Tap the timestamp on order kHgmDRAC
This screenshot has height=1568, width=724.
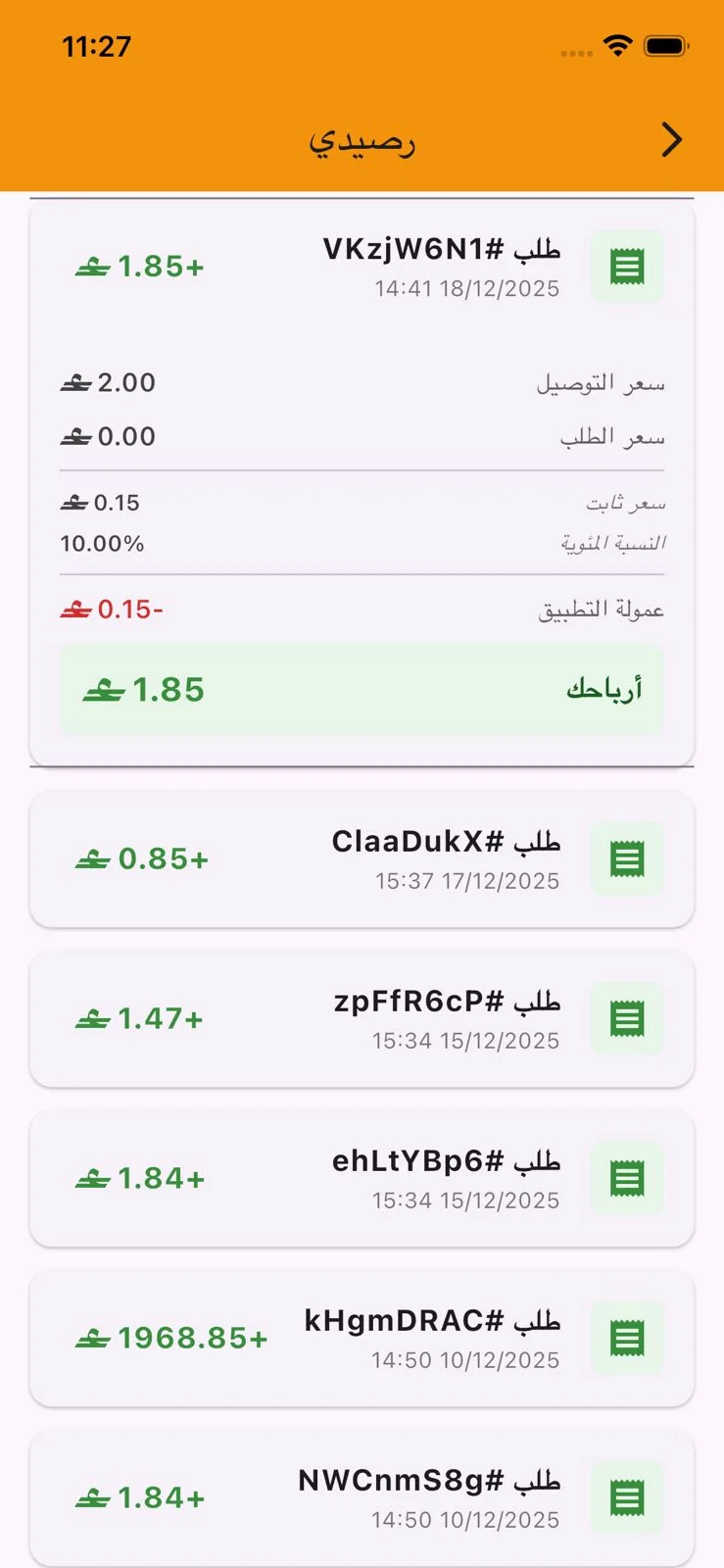(465, 1360)
